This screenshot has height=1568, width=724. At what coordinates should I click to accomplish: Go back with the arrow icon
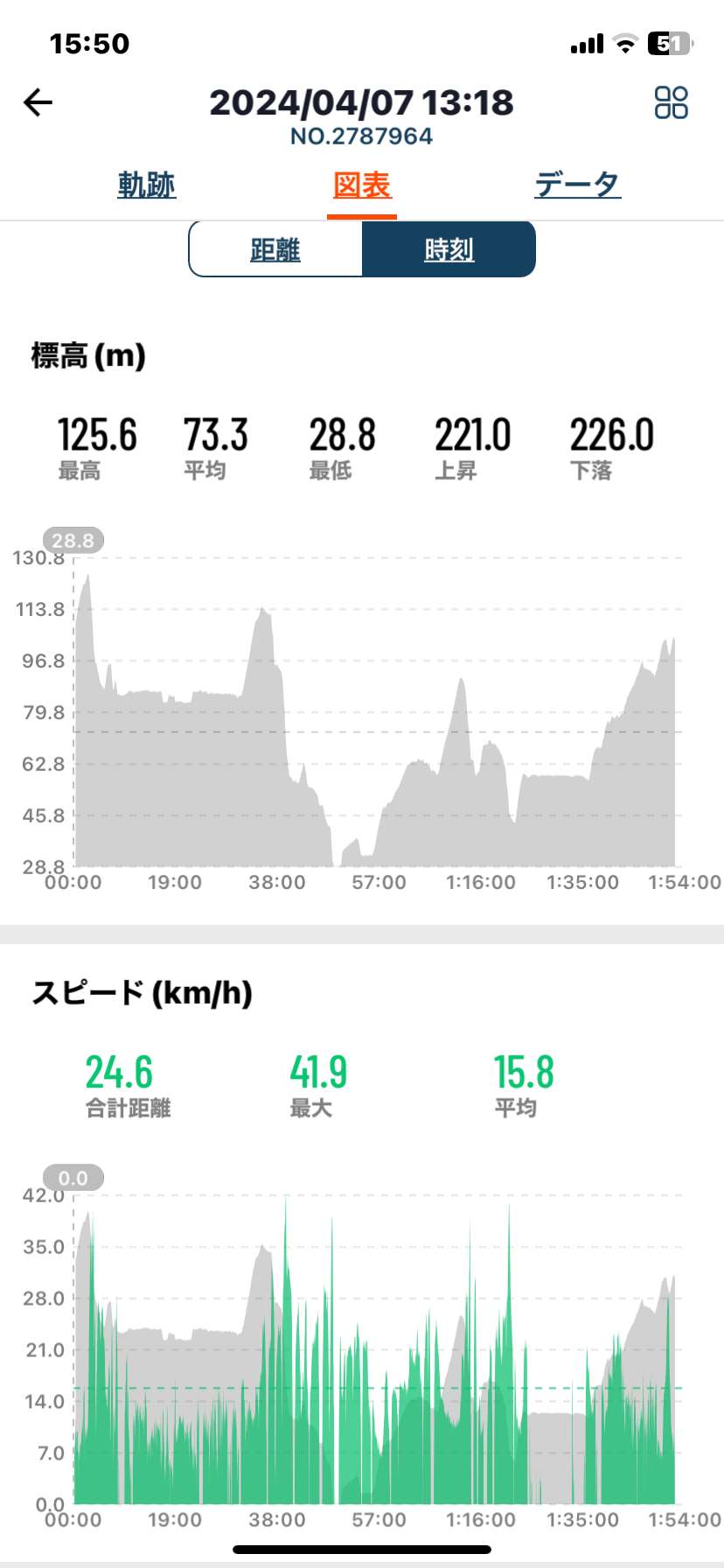38,103
